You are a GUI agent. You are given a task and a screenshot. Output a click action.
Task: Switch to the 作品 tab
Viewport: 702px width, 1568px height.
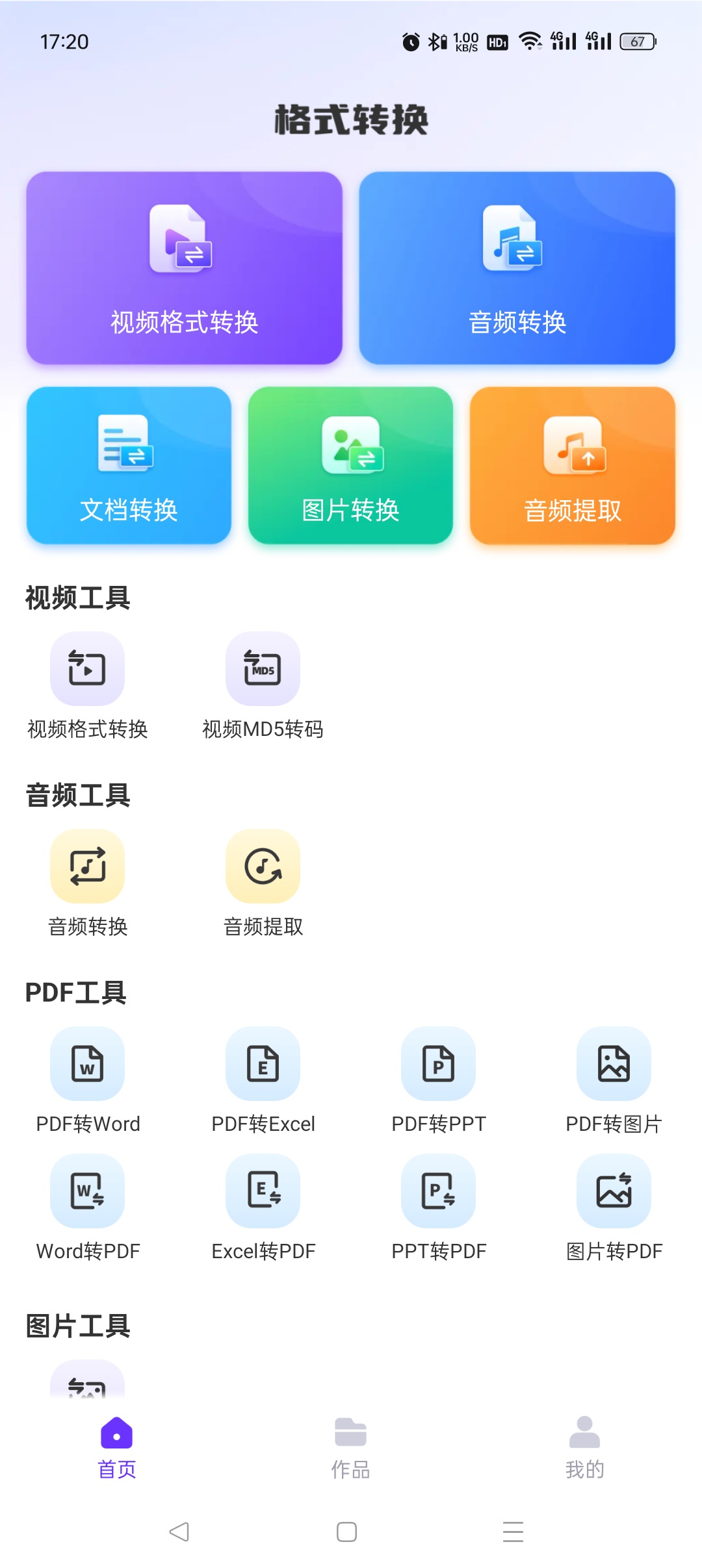[x=350, y=1446]
